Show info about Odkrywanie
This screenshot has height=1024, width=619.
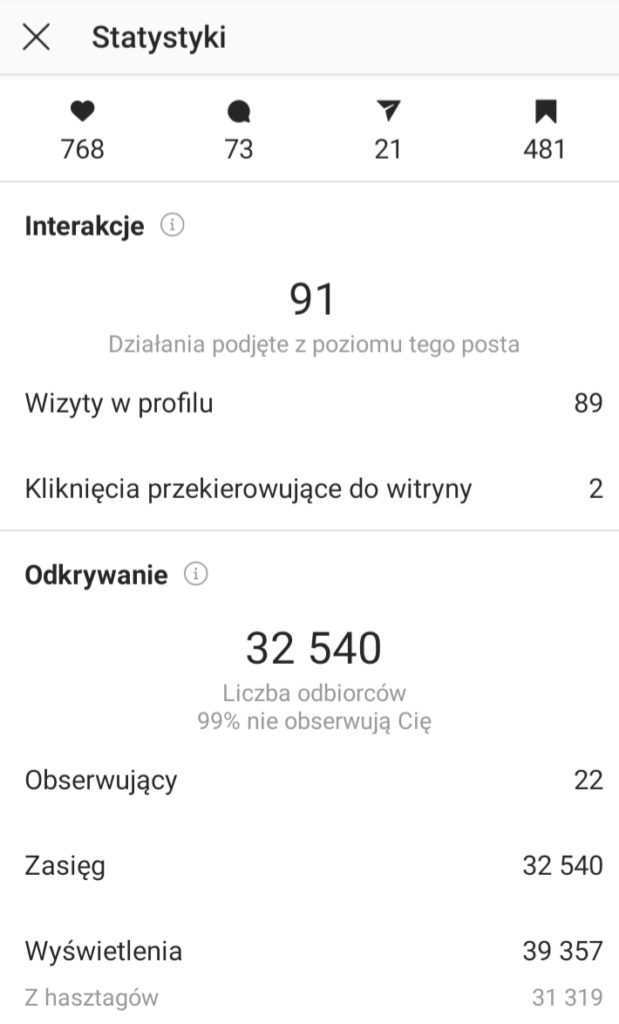click(x=197, y=575)
